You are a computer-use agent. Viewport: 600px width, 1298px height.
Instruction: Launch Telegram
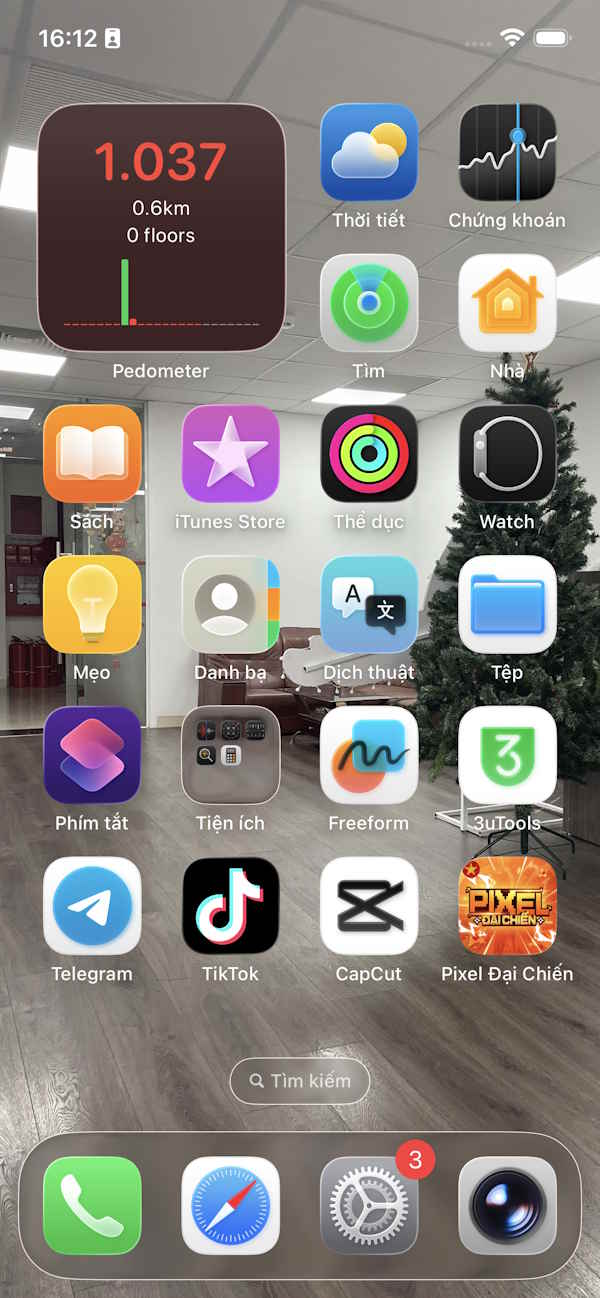(92, 906)
